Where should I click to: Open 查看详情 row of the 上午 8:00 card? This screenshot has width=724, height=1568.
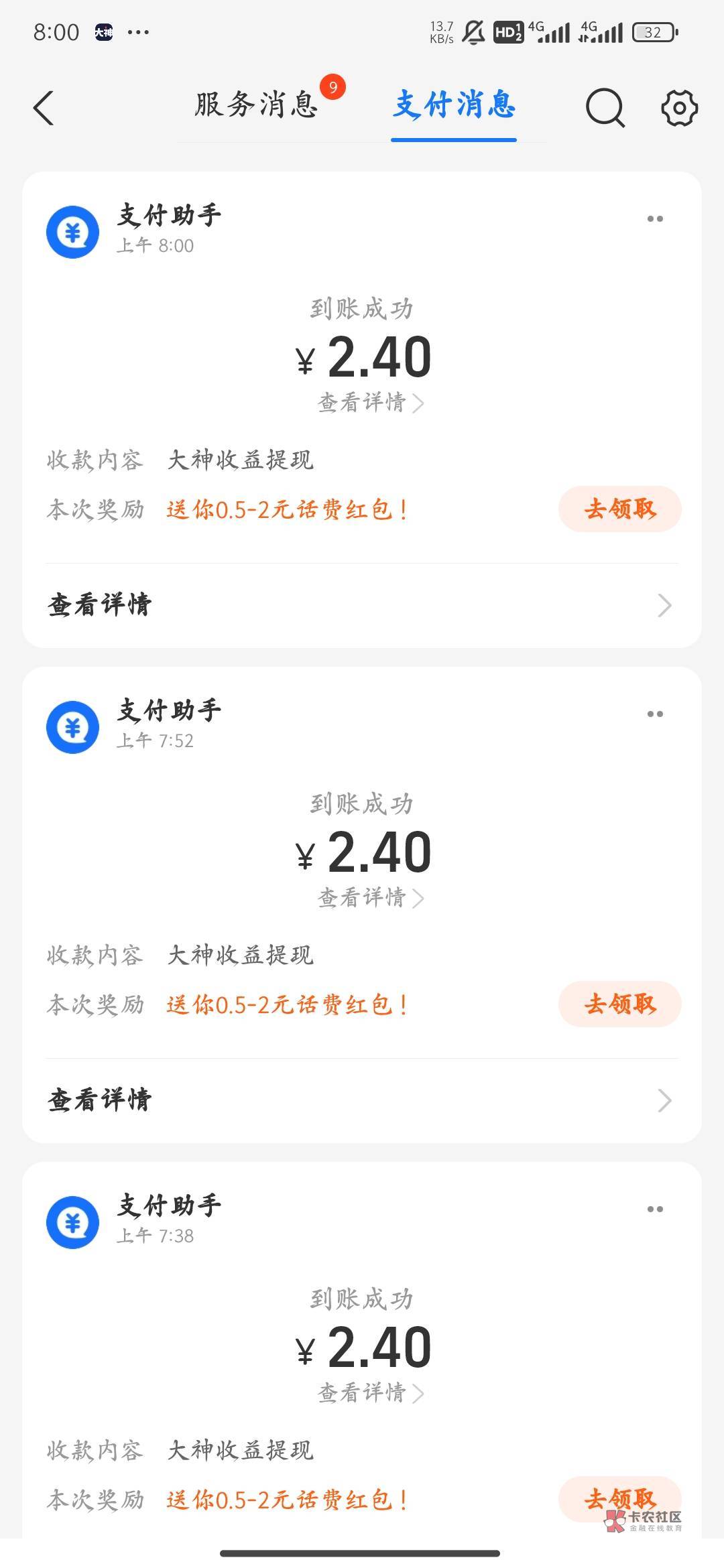362,605
